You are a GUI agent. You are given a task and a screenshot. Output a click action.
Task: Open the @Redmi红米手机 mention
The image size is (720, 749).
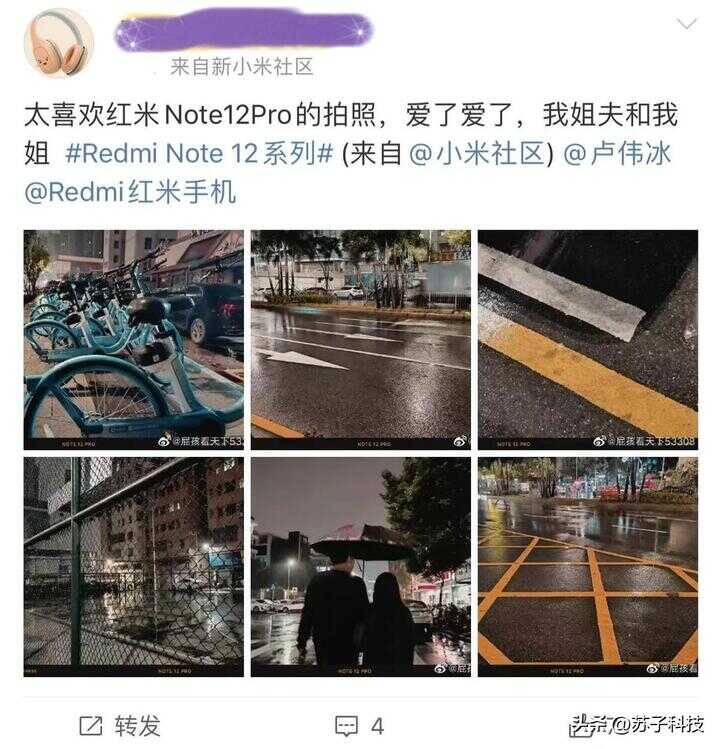130,191
